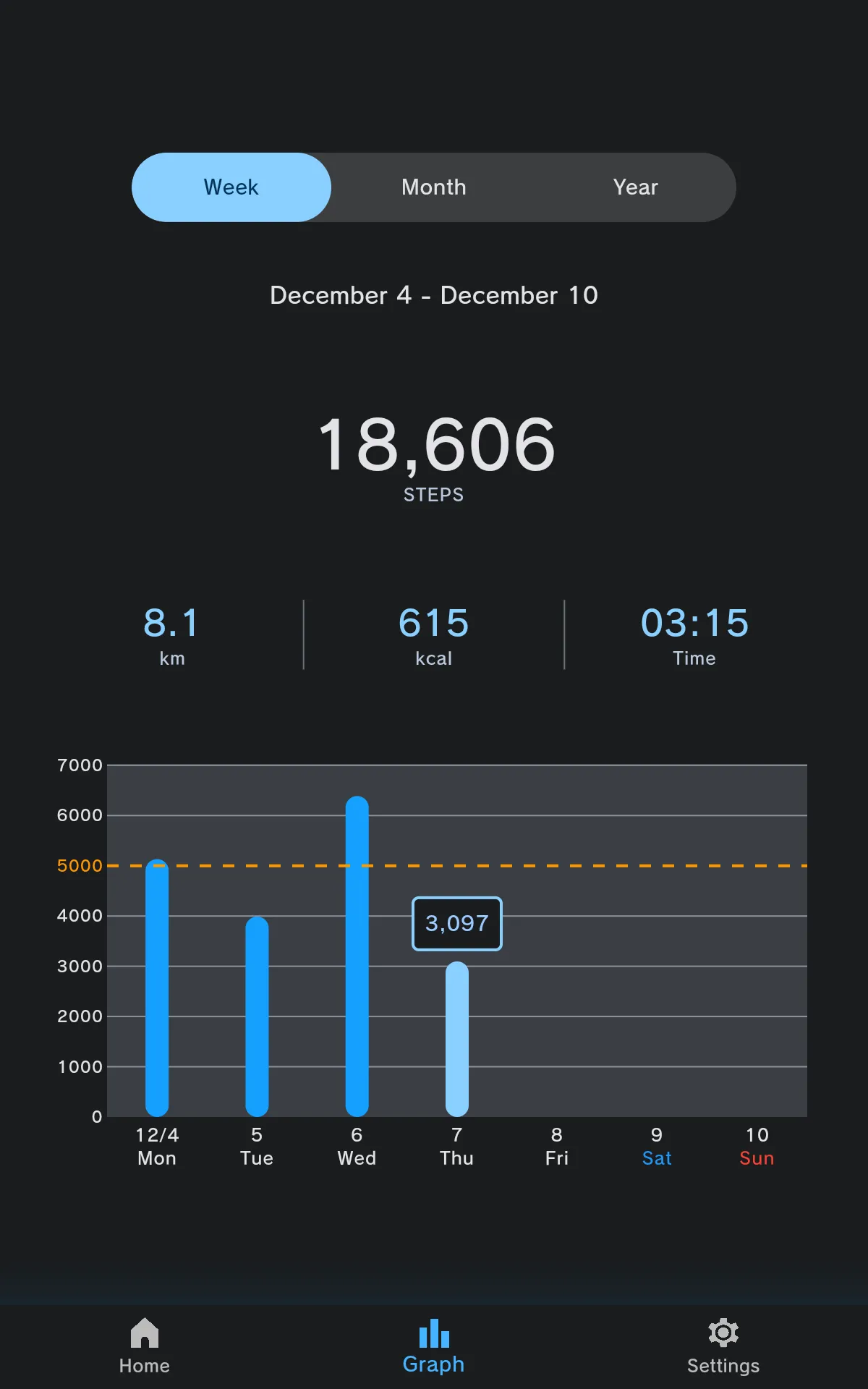Image resolution: width=868 pixels, height=1389 pixels.
Task: Switch to the Year view
Action: [x=636, y=187]
